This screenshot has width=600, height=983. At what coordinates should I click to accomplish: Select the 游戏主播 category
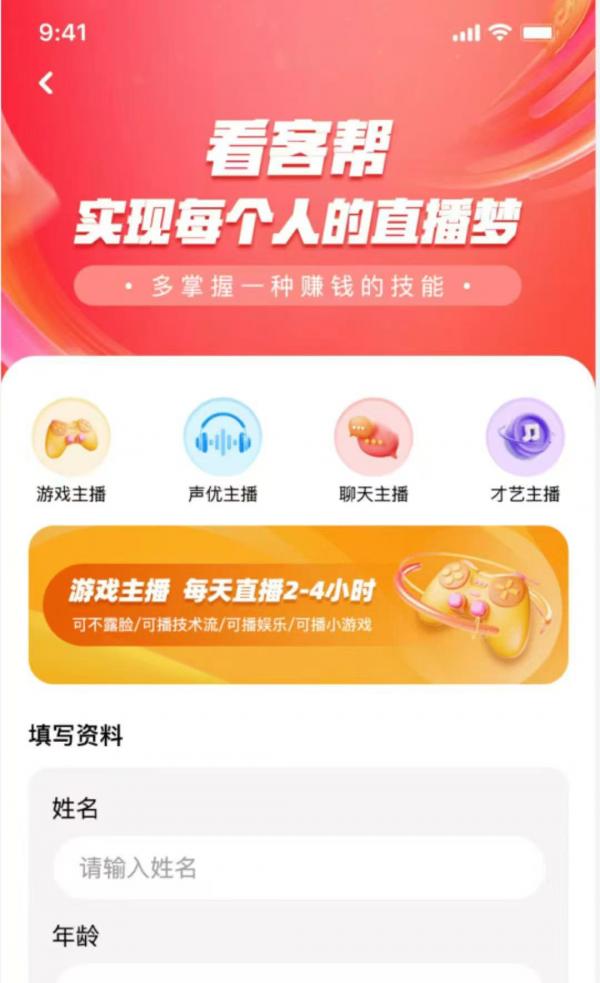71,450
